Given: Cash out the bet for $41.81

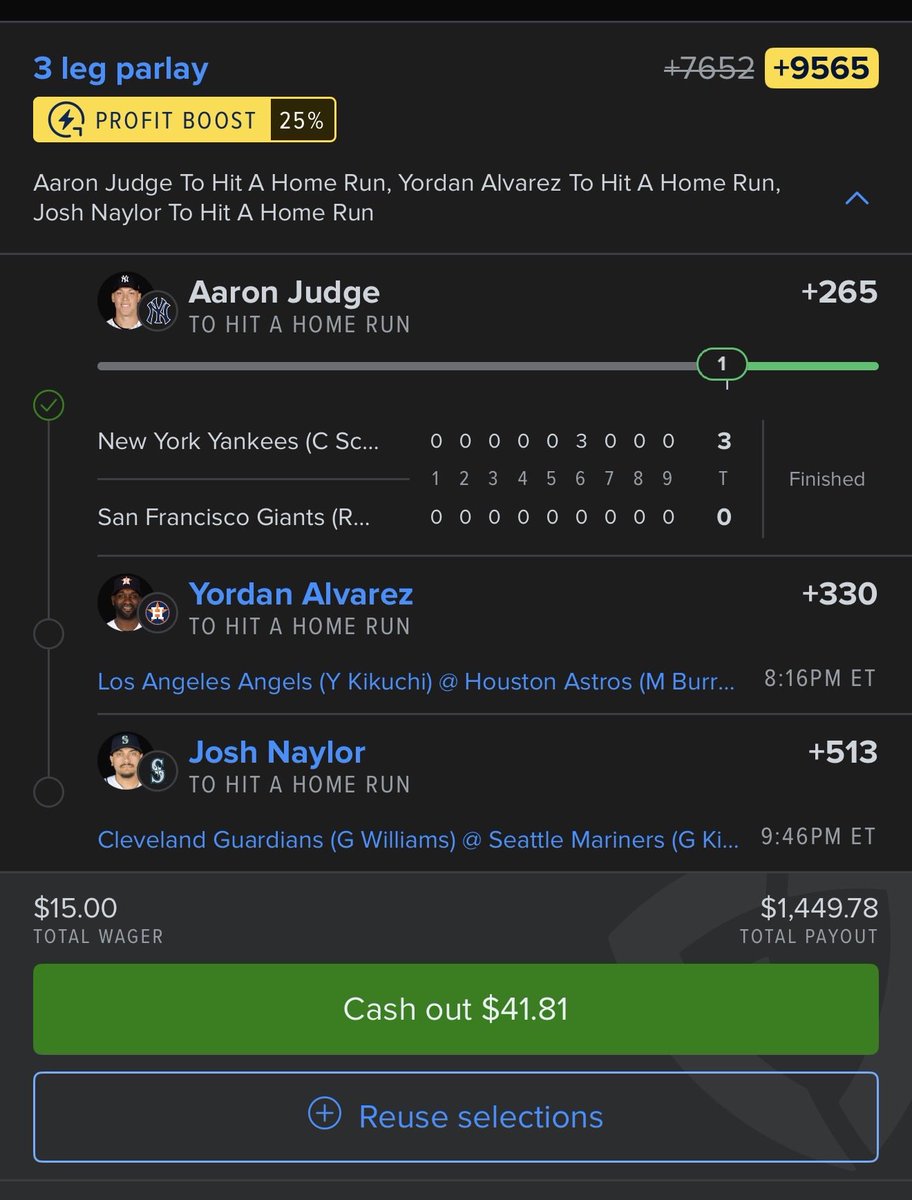Looking at the screenshot, I should 456,1008.
